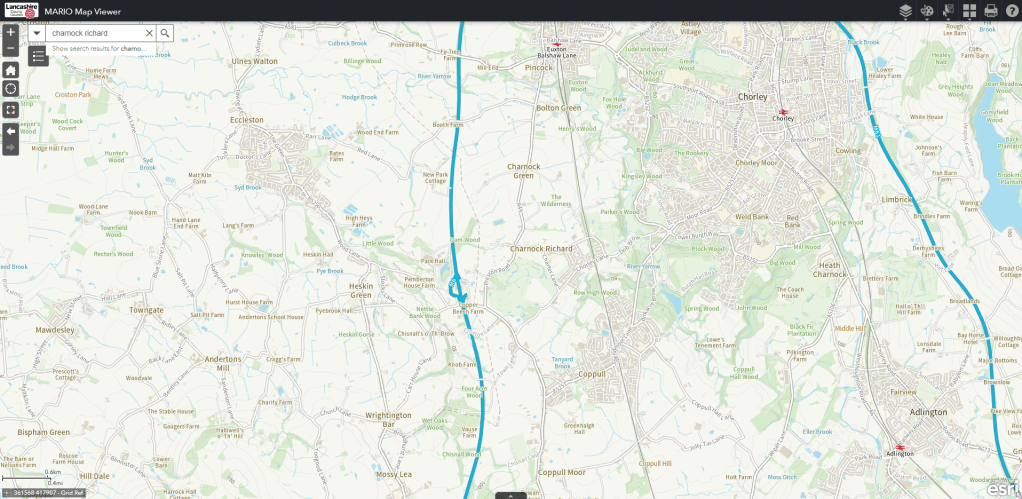
Task: Zoom out of the map
Action: (10, 48)
